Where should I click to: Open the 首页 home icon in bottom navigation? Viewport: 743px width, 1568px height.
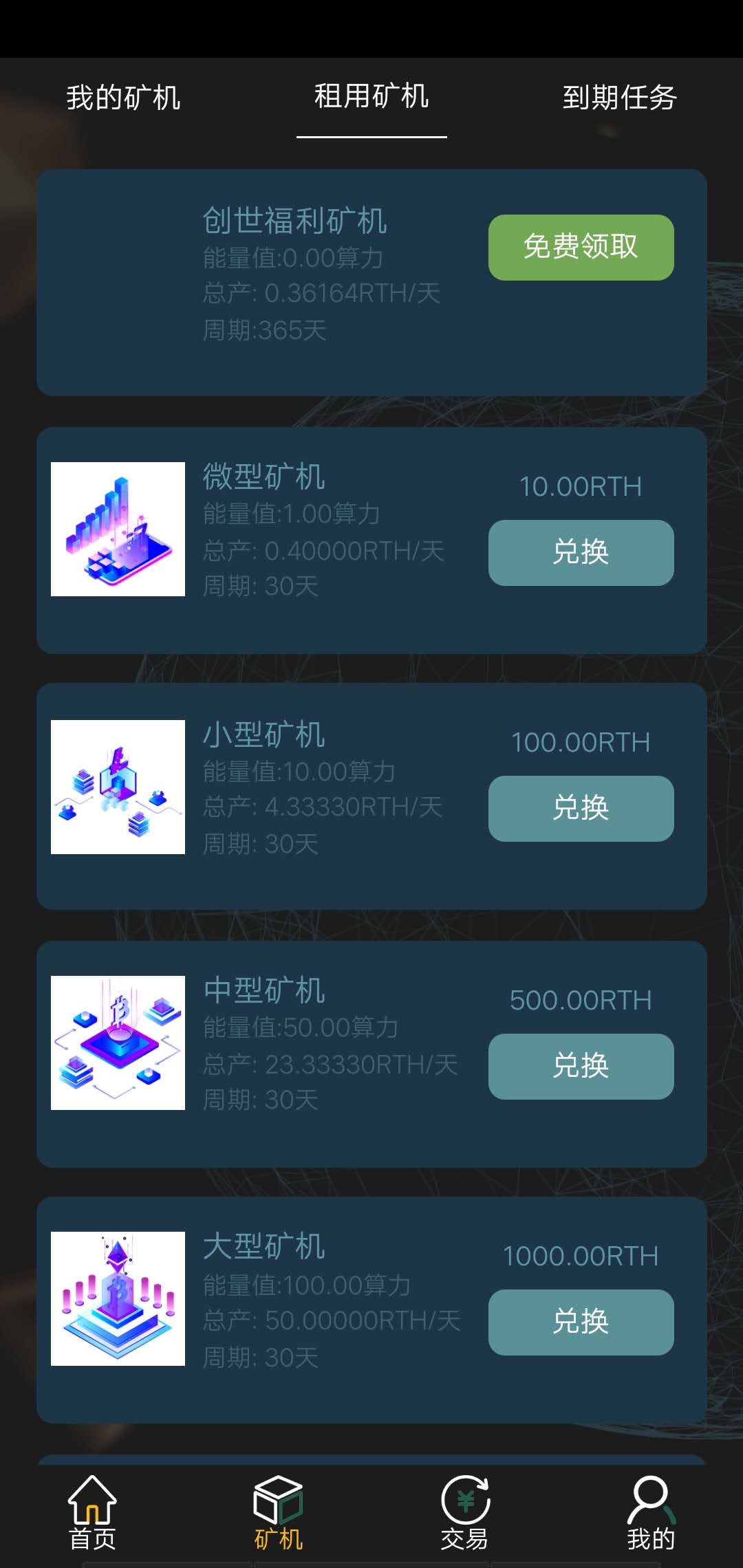[x=93, y=1506]
